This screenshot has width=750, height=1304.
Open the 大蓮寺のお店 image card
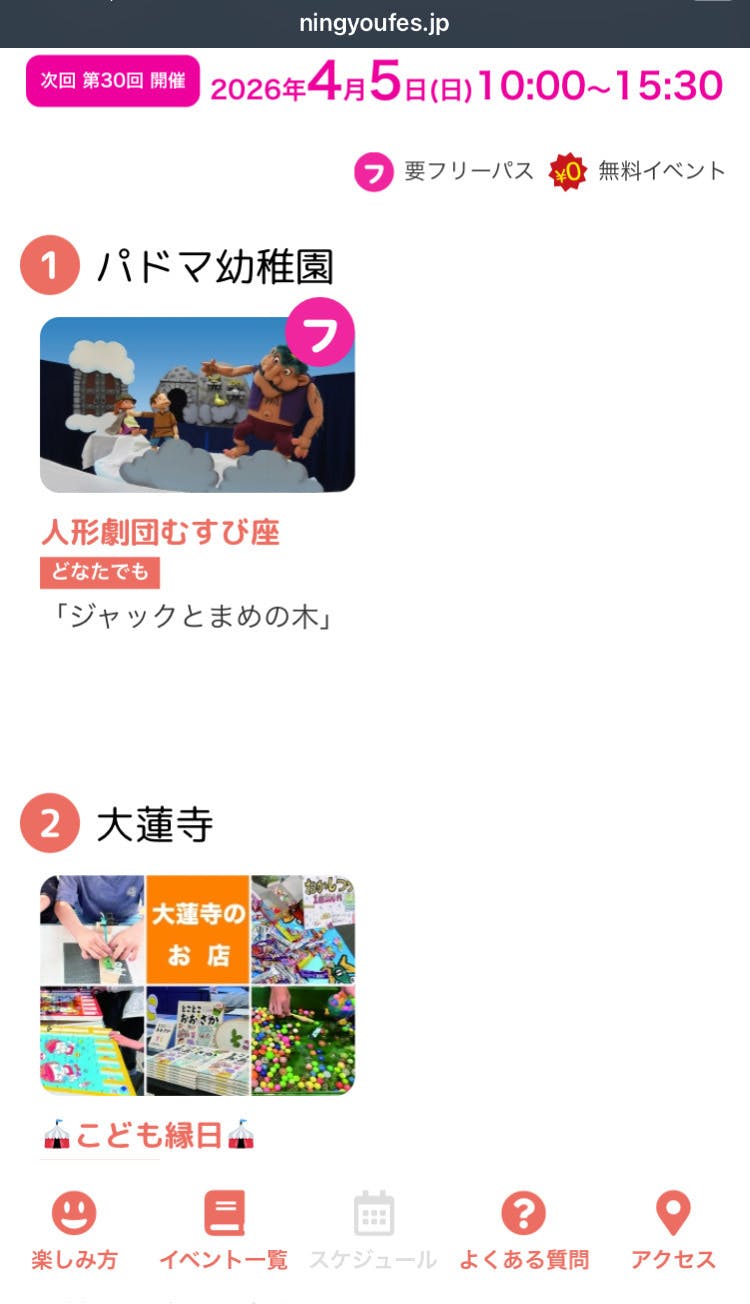point(197,985)
